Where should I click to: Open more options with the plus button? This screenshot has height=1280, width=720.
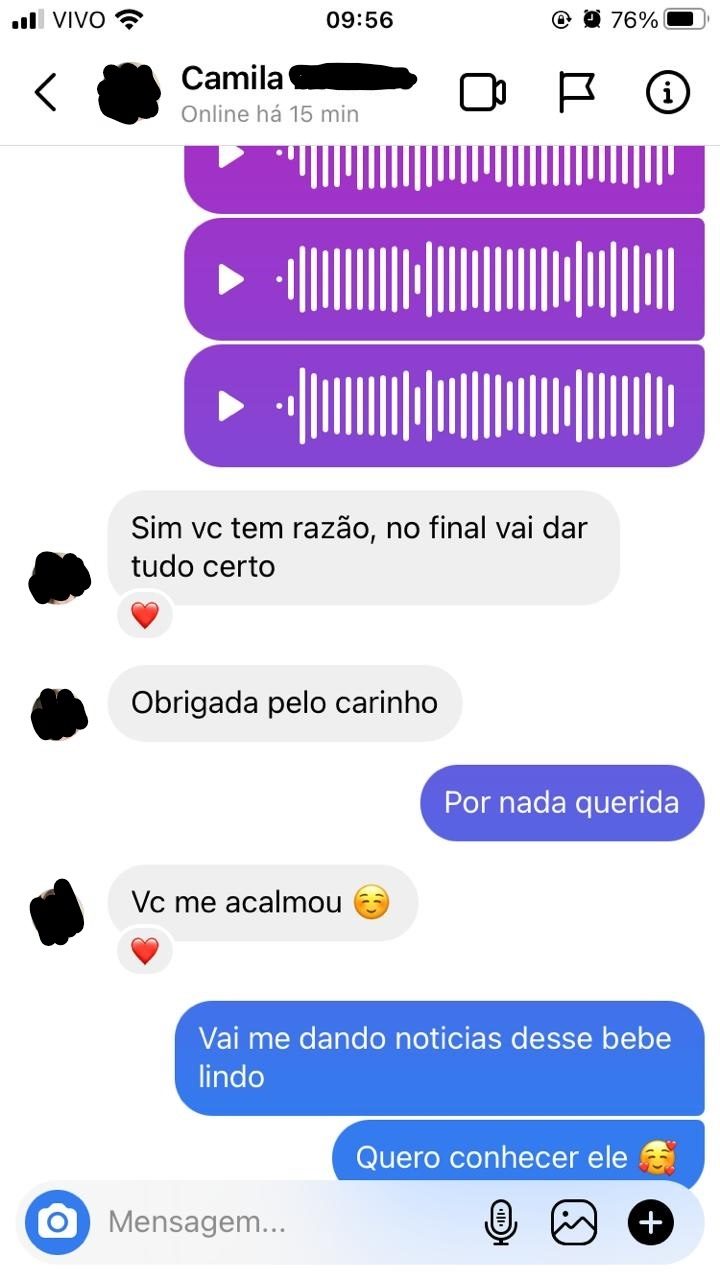(x=651, y=1222)
